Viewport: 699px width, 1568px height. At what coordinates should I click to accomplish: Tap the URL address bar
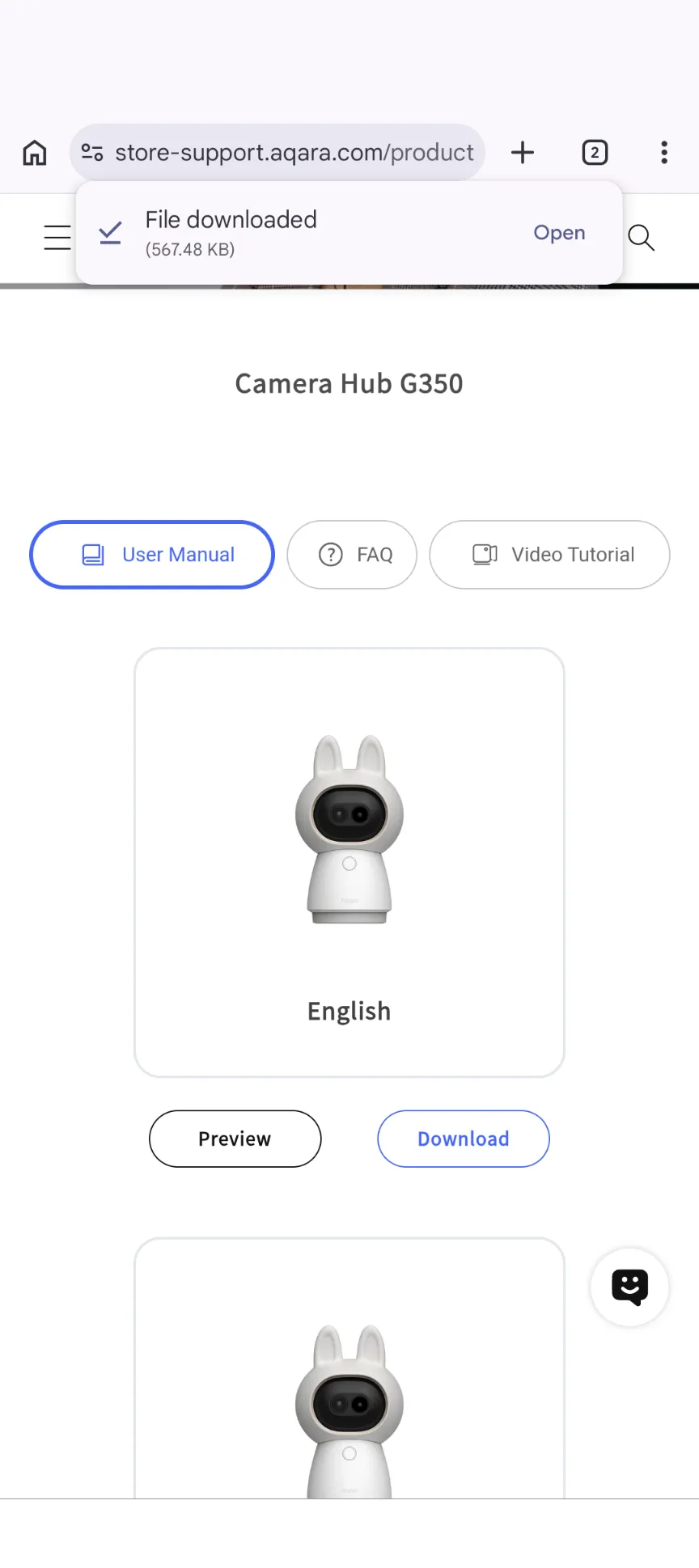(x=293, y=152)
